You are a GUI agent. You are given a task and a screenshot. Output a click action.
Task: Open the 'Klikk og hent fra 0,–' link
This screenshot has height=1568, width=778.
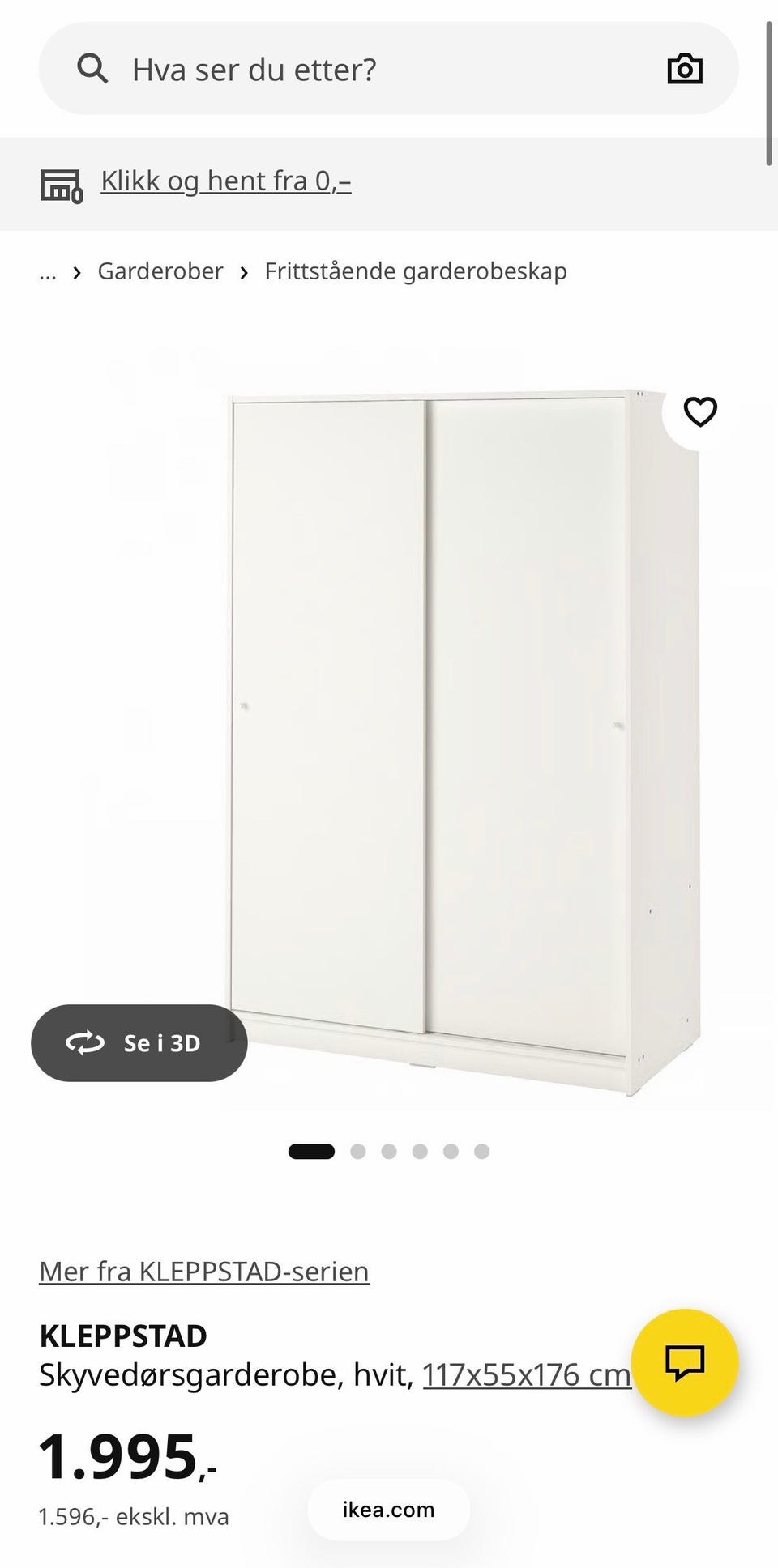pyautogui.click(x=225, y=181)
